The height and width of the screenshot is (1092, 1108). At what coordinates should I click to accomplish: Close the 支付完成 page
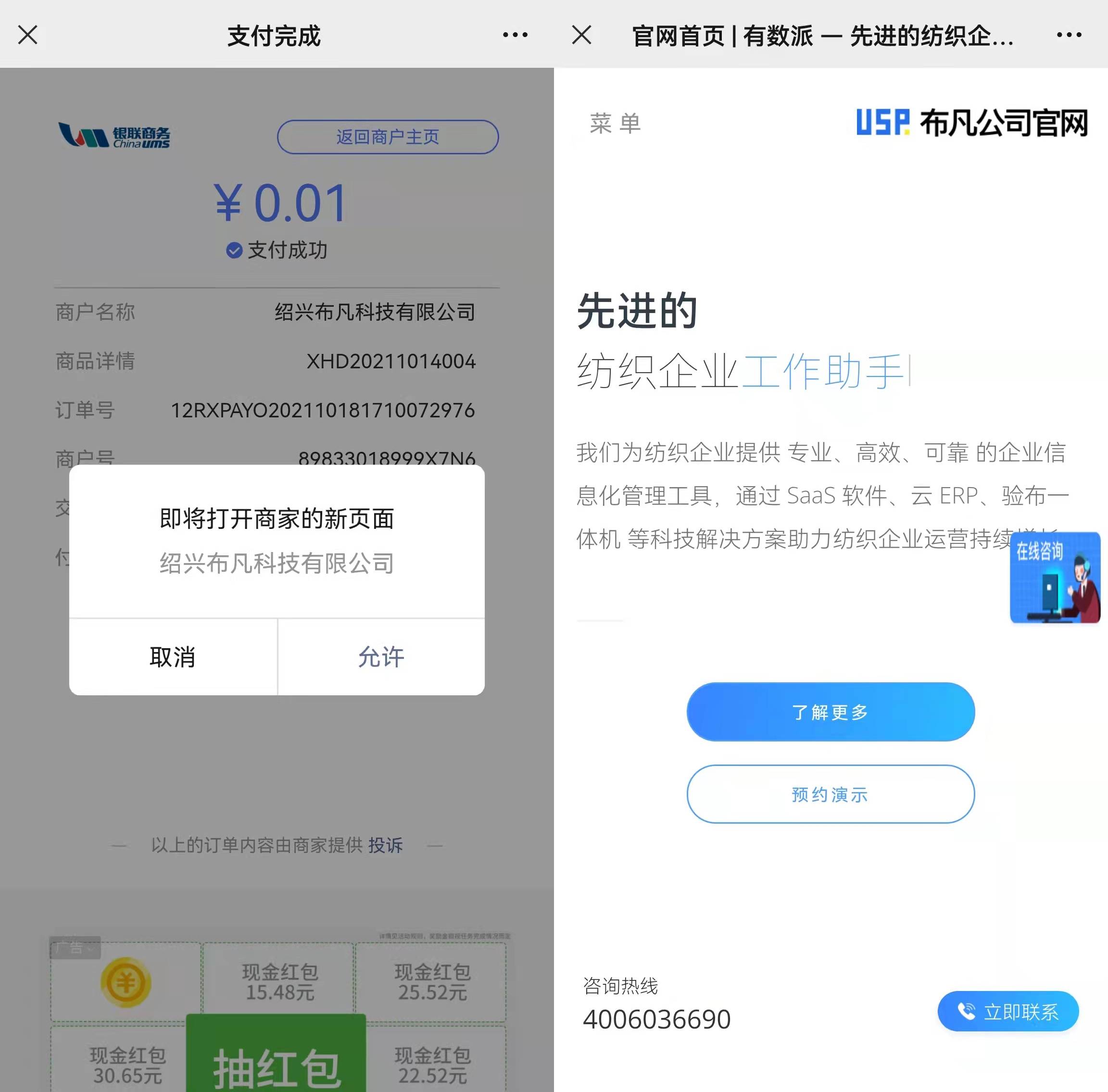27,35
